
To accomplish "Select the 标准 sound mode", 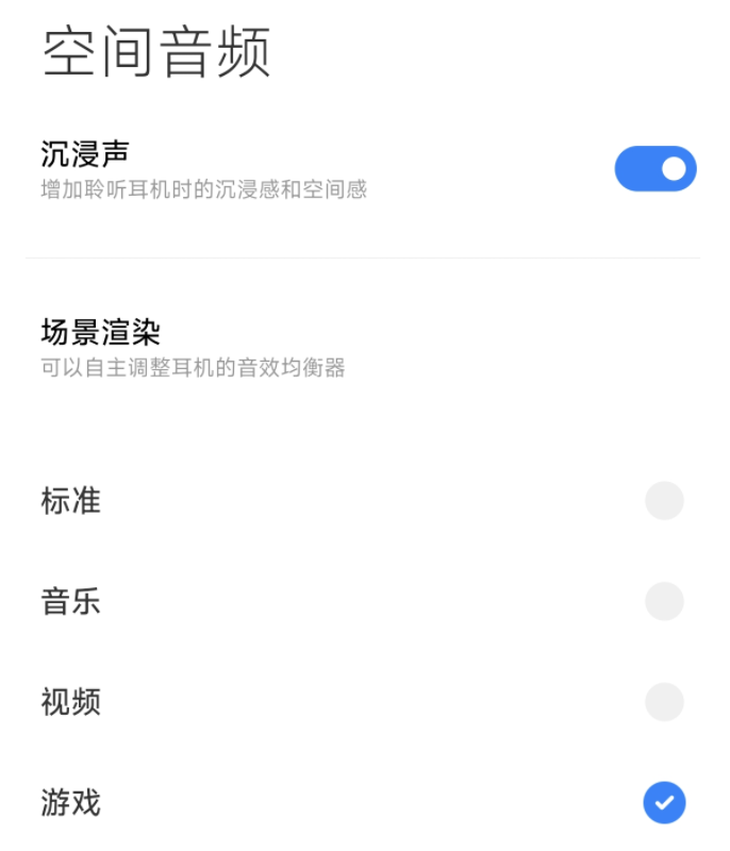I will click(664, 500).
